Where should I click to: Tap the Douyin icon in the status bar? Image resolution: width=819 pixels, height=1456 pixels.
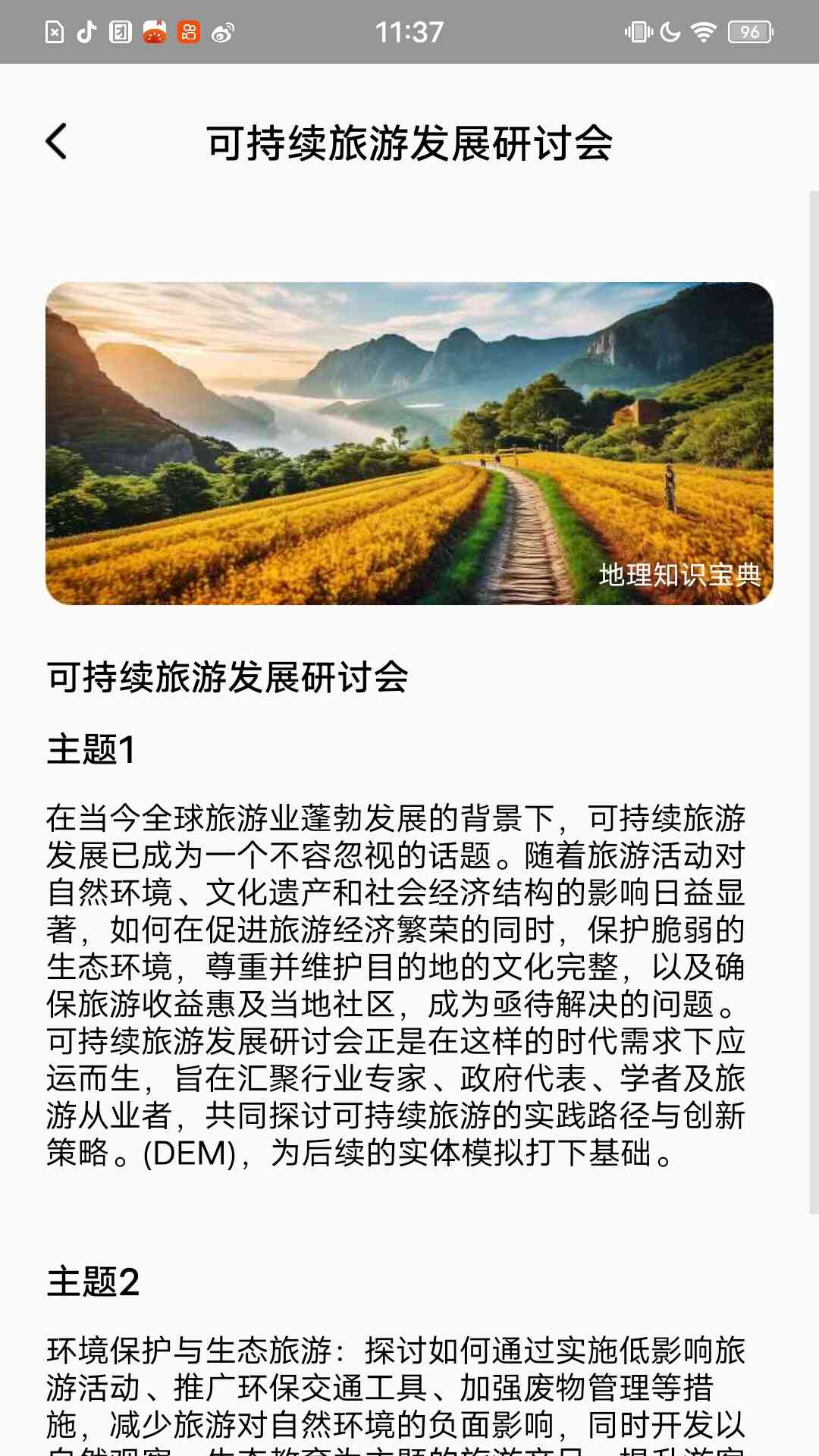[87, 32]
